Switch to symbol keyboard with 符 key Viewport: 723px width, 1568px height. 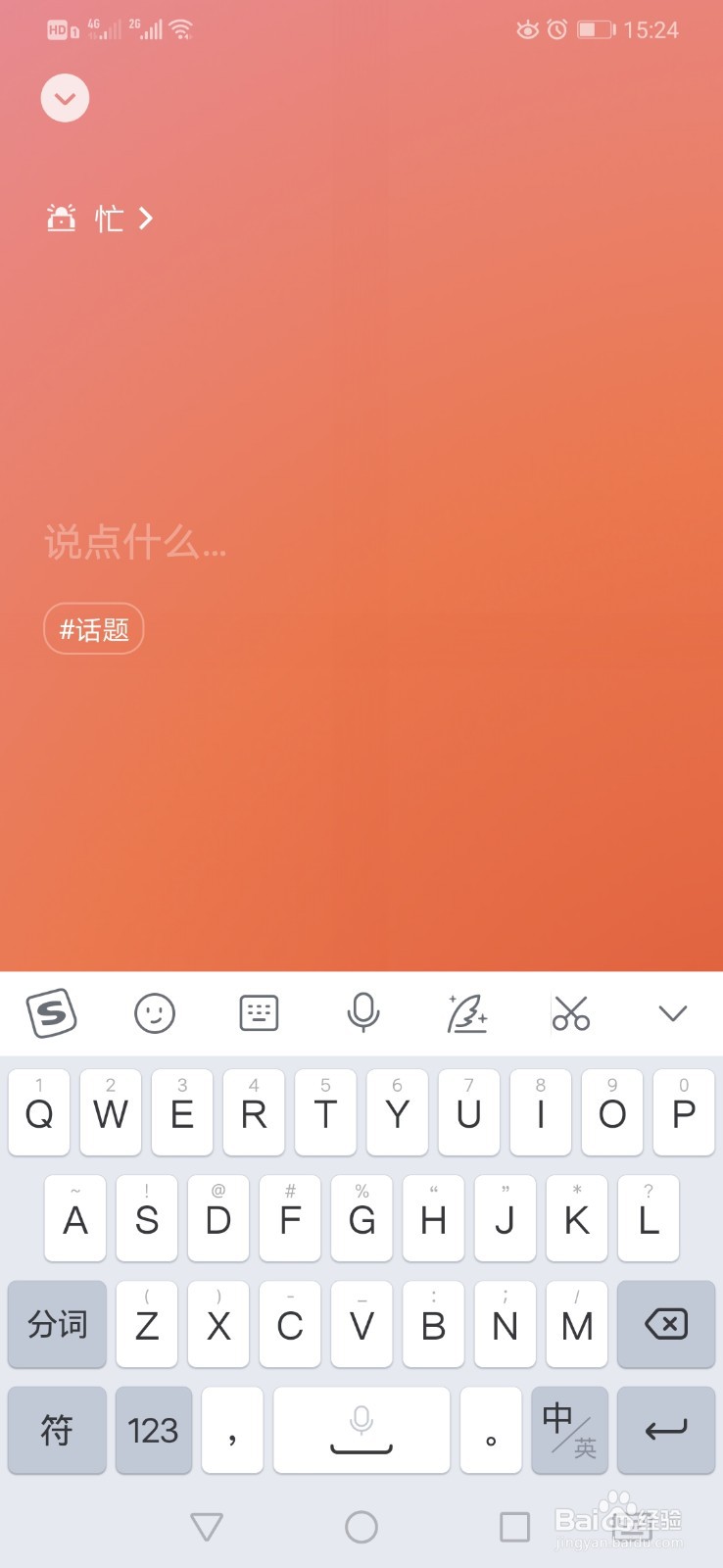pos(56,1431)
